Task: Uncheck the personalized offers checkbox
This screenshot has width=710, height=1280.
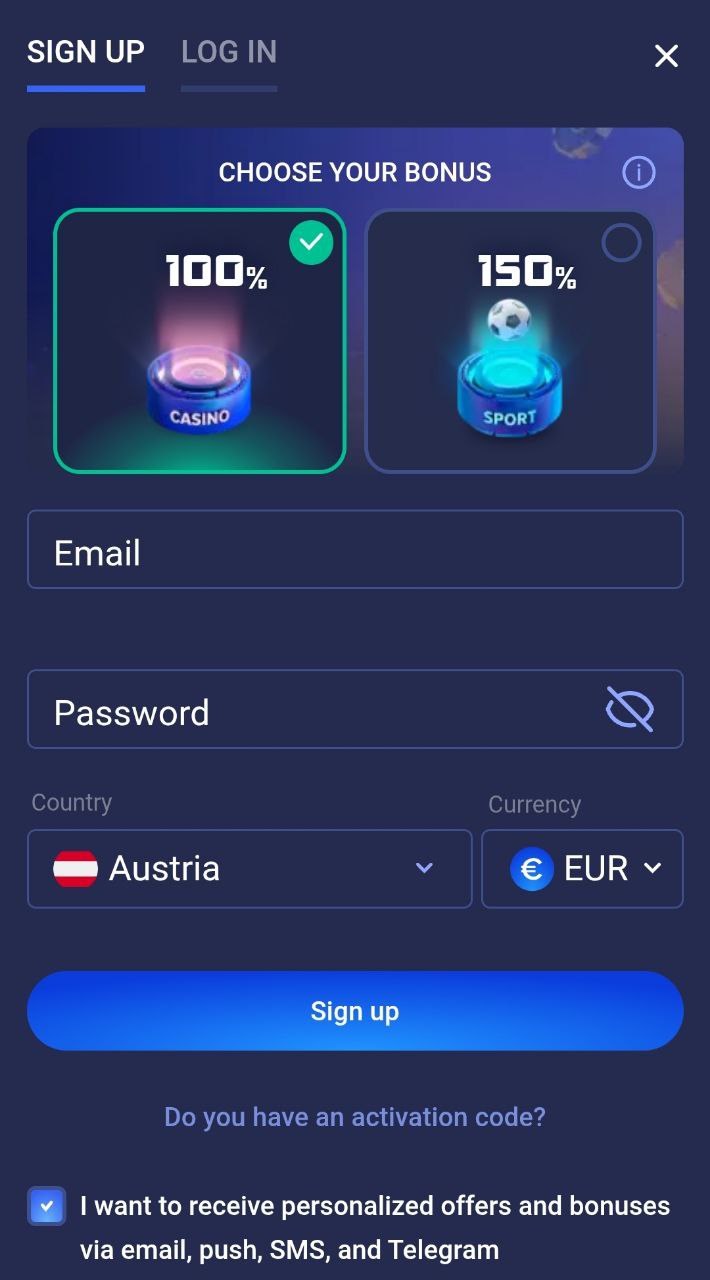Action: (47, 1206)
